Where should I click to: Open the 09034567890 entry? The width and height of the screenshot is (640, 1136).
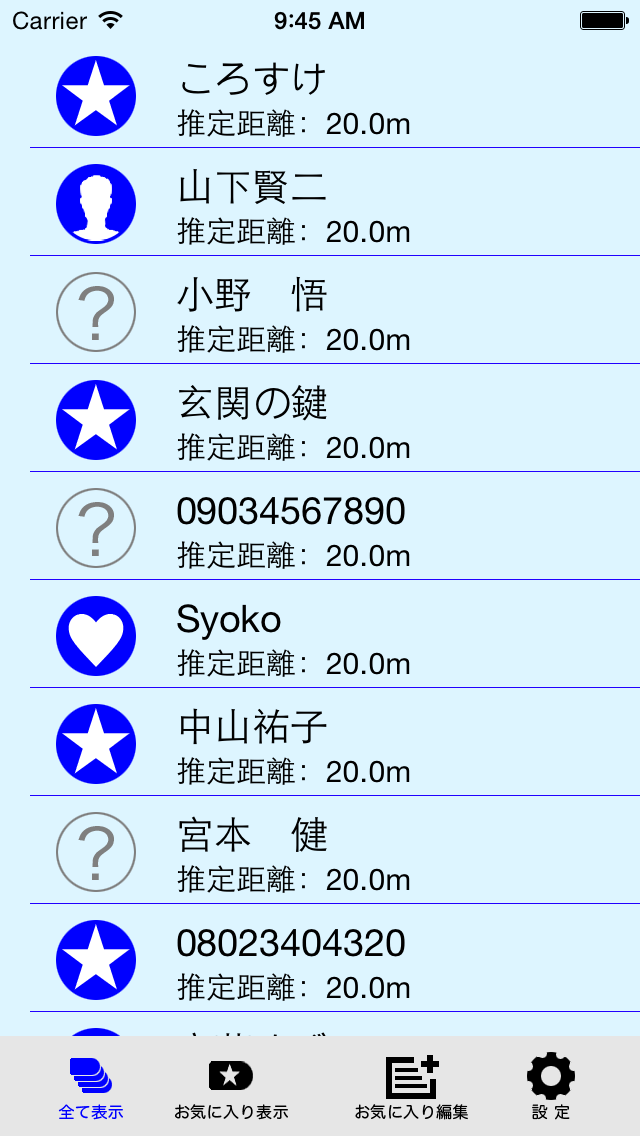click(320, 526)
